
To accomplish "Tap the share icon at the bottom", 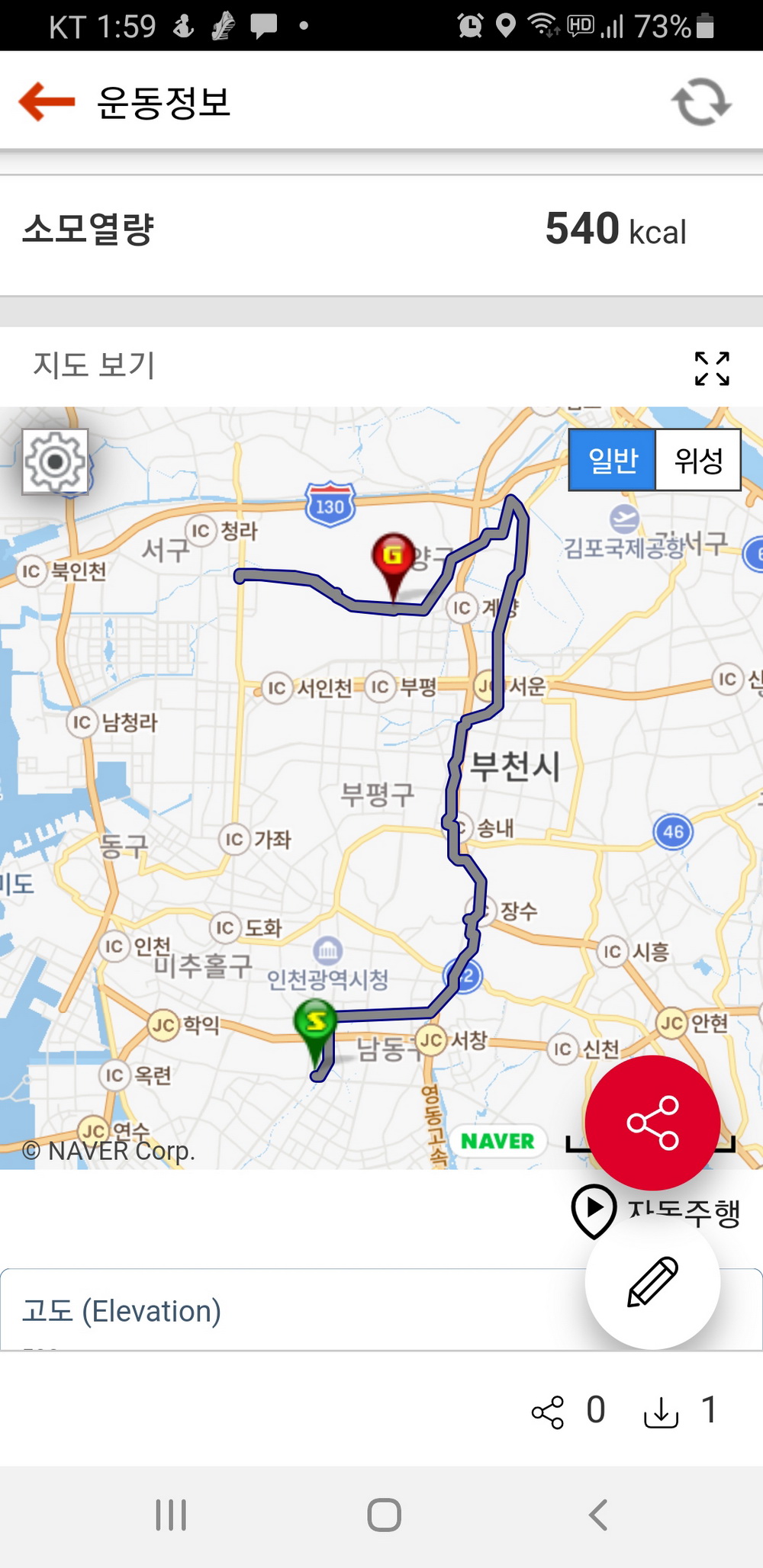I will pos(548,1412).
